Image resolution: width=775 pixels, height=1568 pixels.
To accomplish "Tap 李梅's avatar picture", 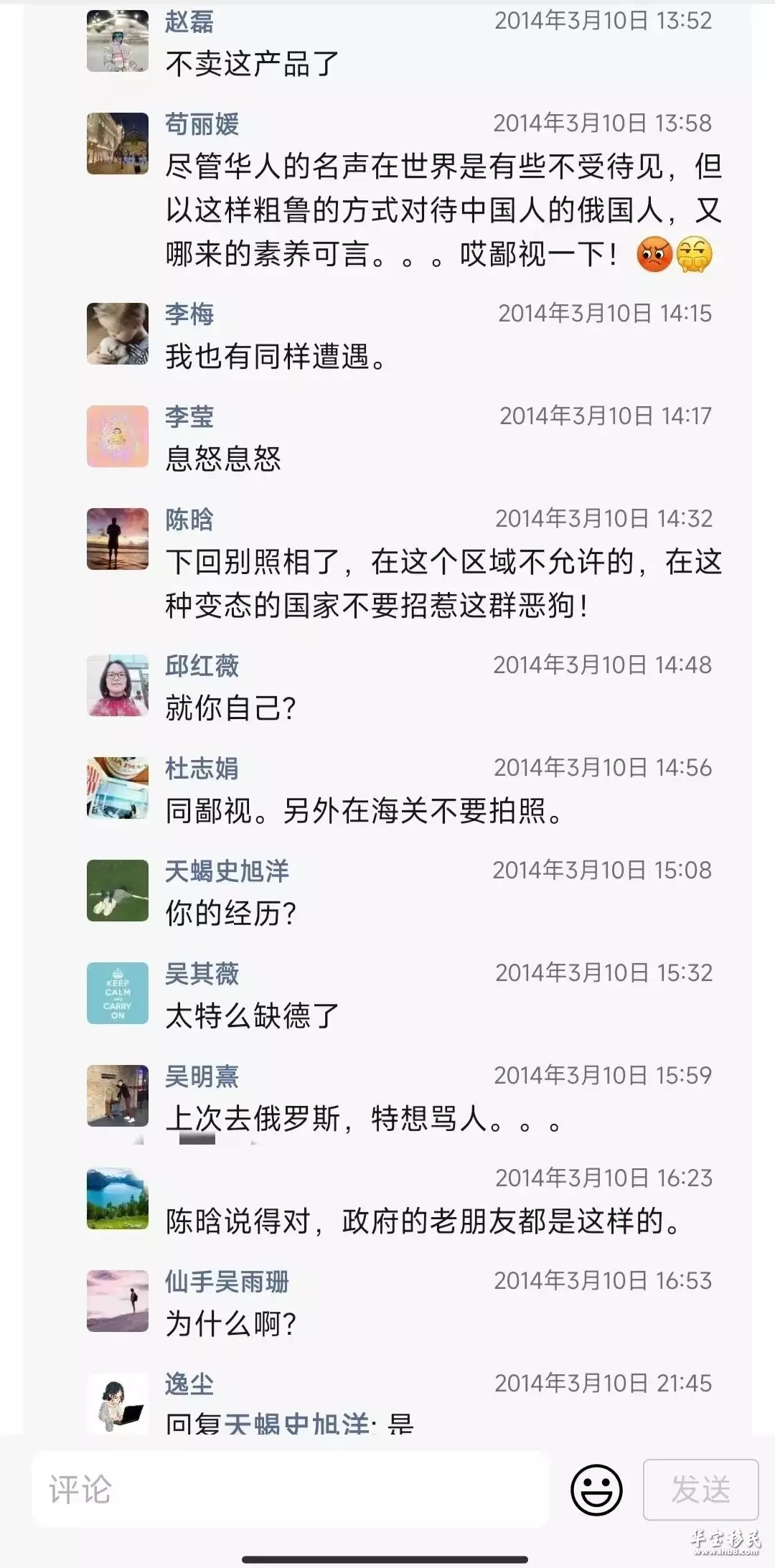I will [118, 334].
